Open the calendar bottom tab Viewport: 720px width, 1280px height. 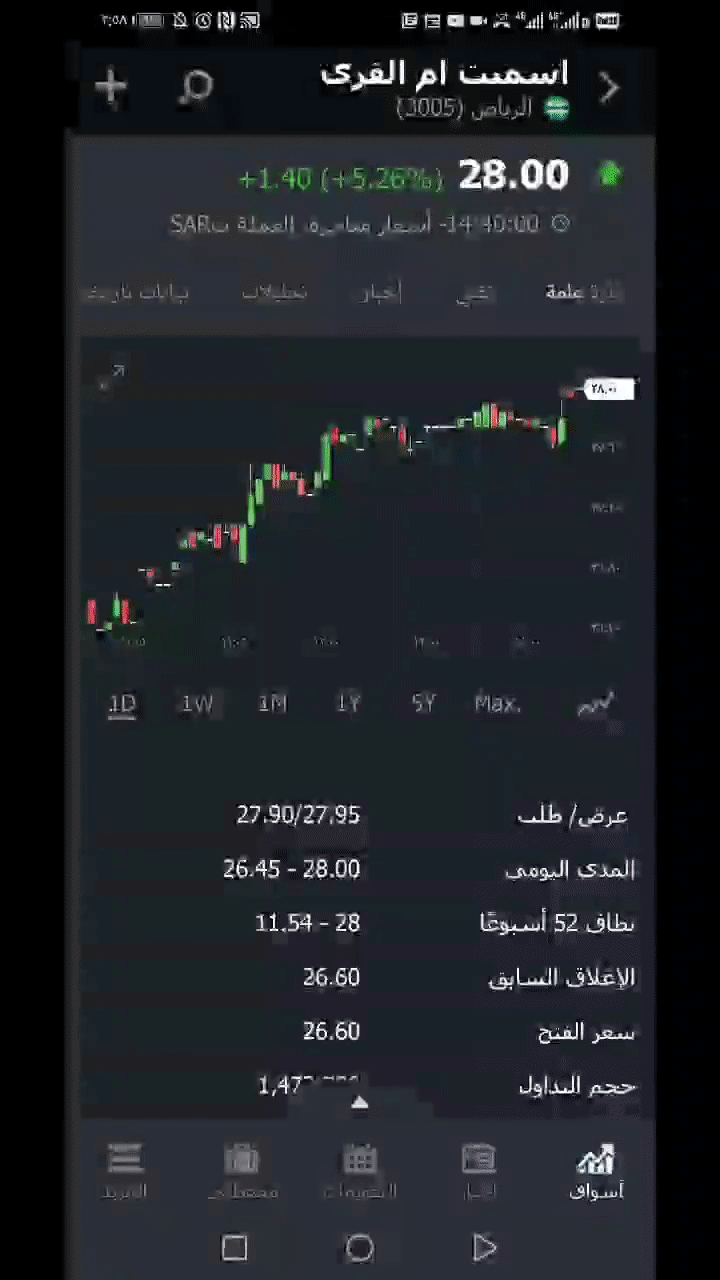click(x=360, y=1171)
